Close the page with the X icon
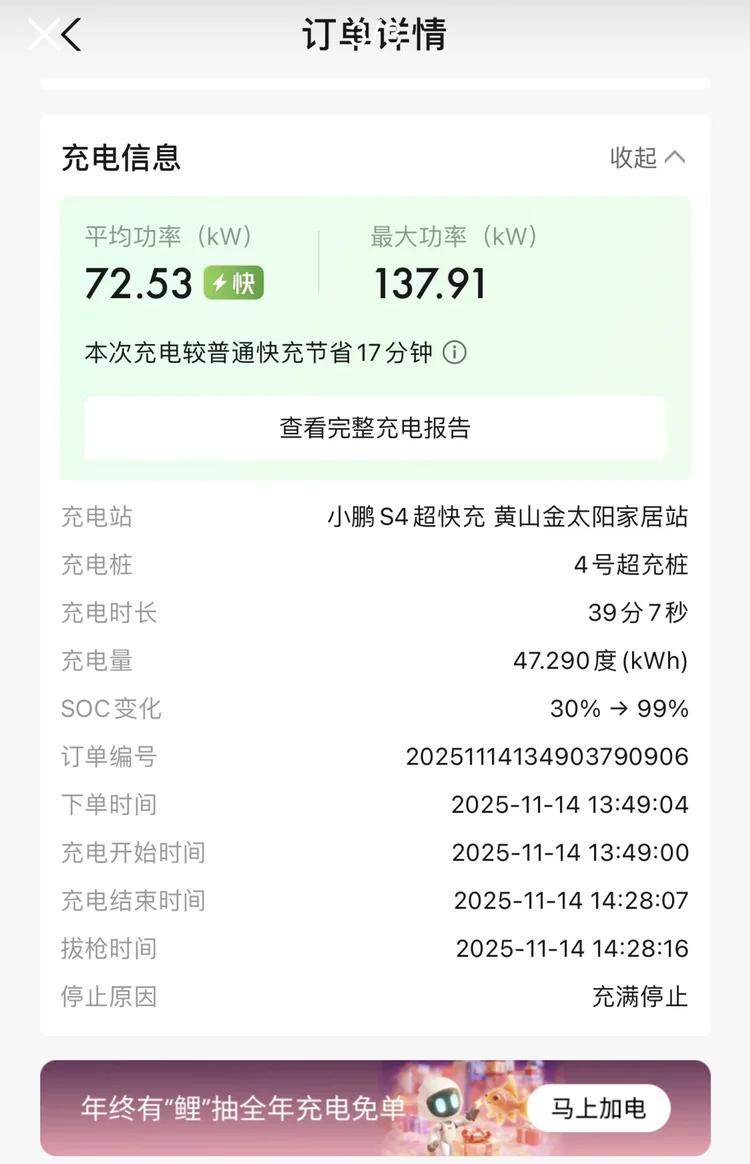This screenshot has height=1164, width=750. tap(42, 34)
